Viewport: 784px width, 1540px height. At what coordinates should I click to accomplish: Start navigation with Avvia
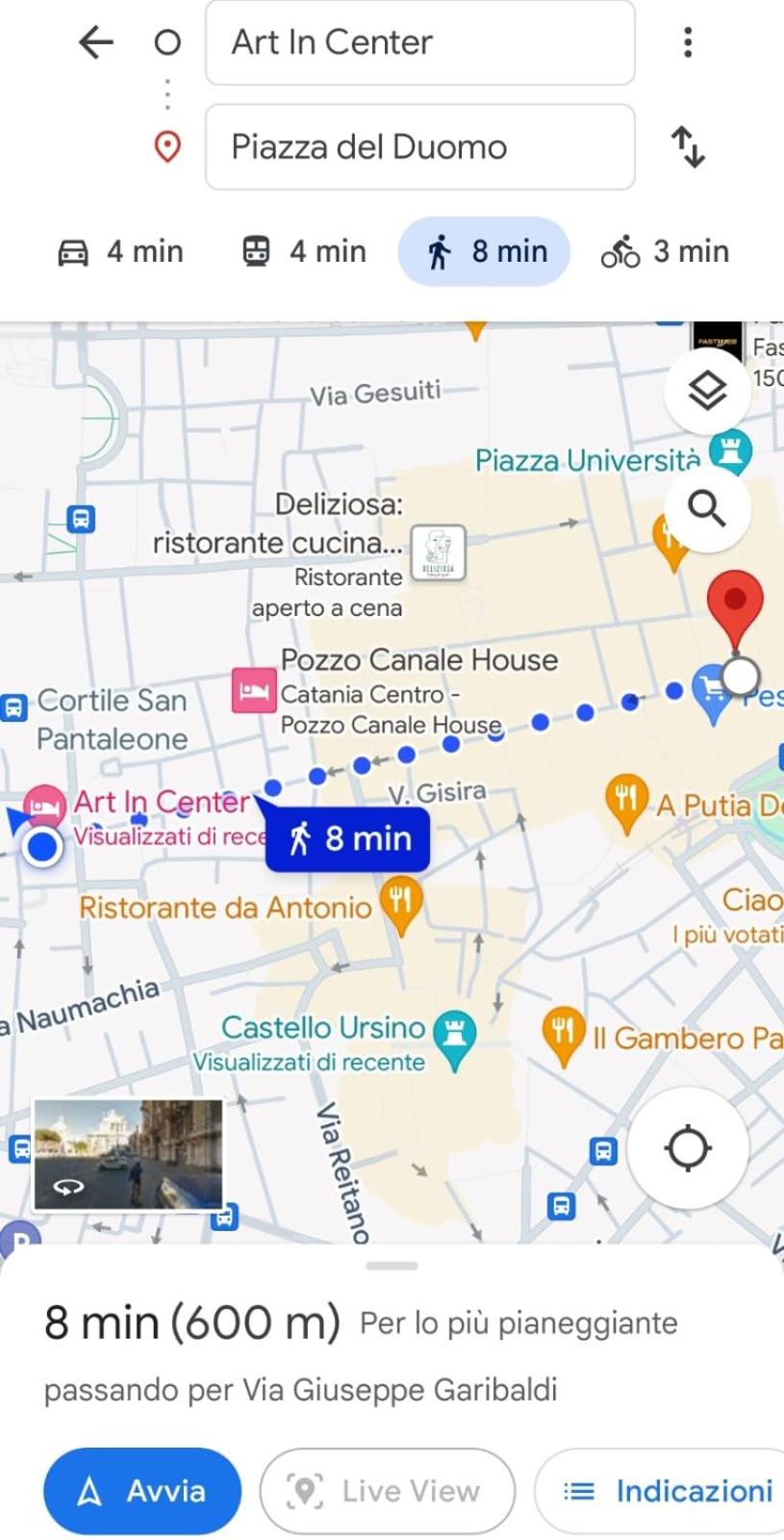click(142, 1491)
